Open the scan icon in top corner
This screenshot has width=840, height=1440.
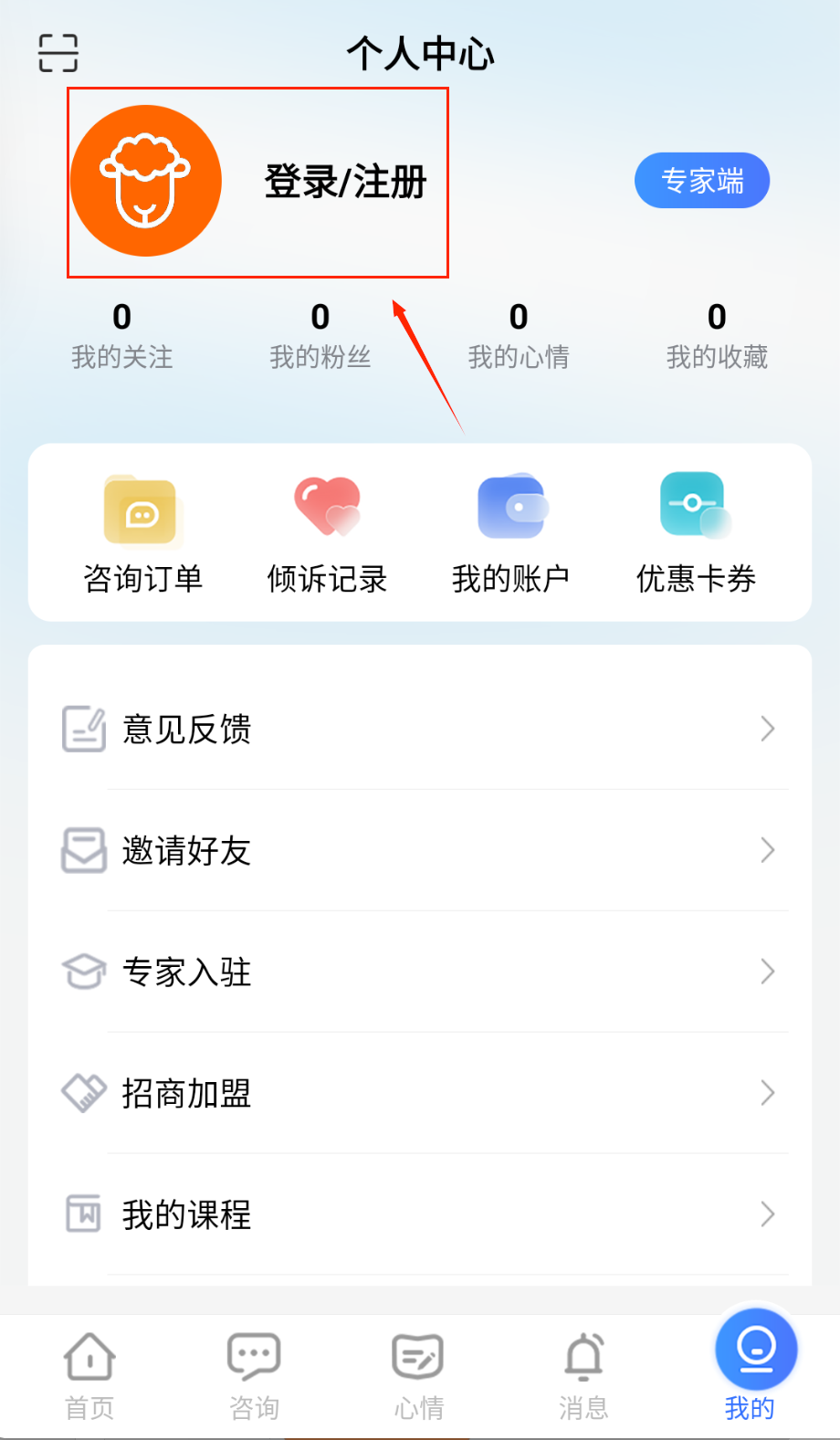coord(58,53)
